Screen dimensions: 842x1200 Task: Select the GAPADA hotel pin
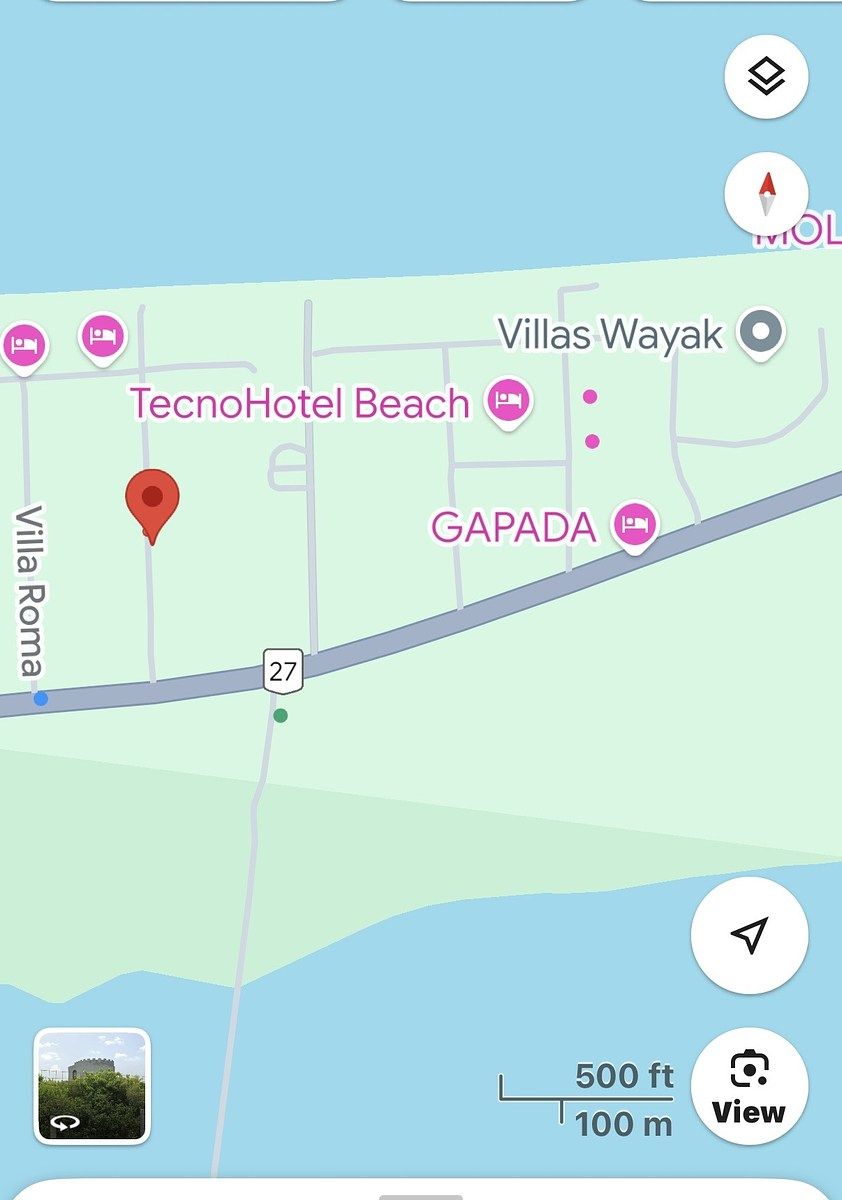click(x=634, y=523)
